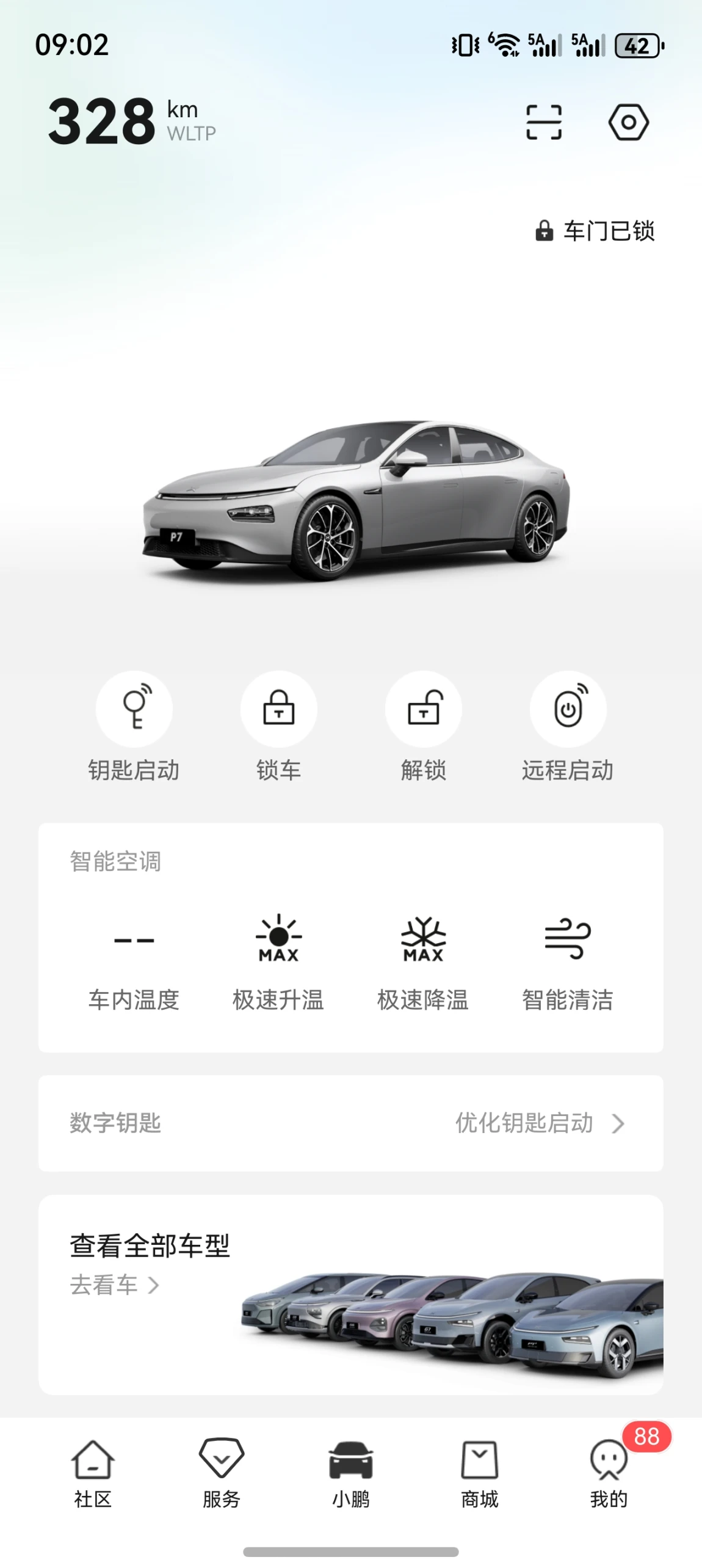
Task: Select the 小鹏 tab
Action: [351, 1473]
